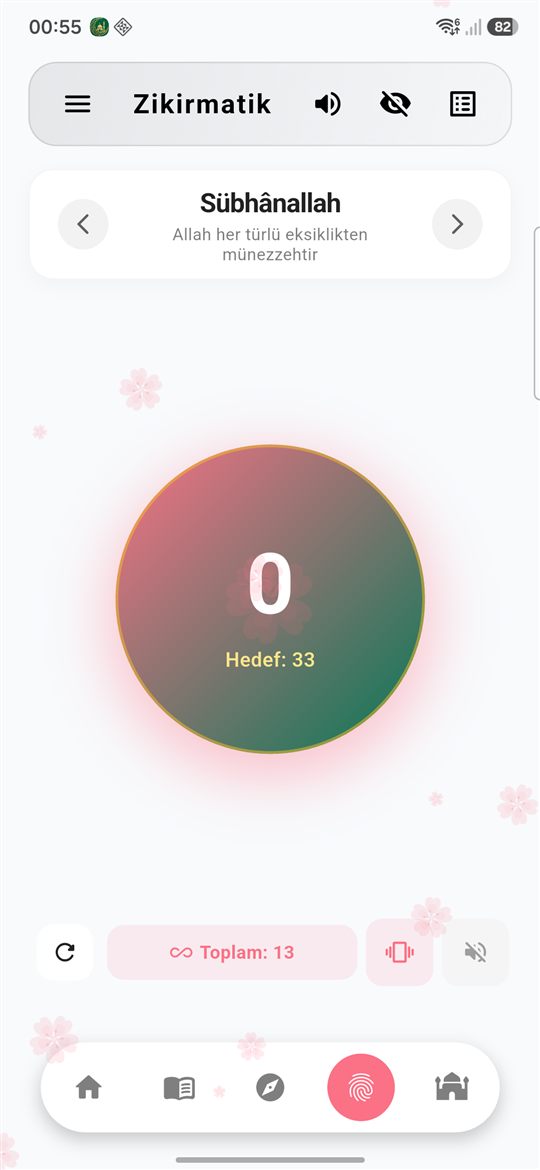Open the book tab
This screenshot has height=1170, width=540.
(179, 1087)
